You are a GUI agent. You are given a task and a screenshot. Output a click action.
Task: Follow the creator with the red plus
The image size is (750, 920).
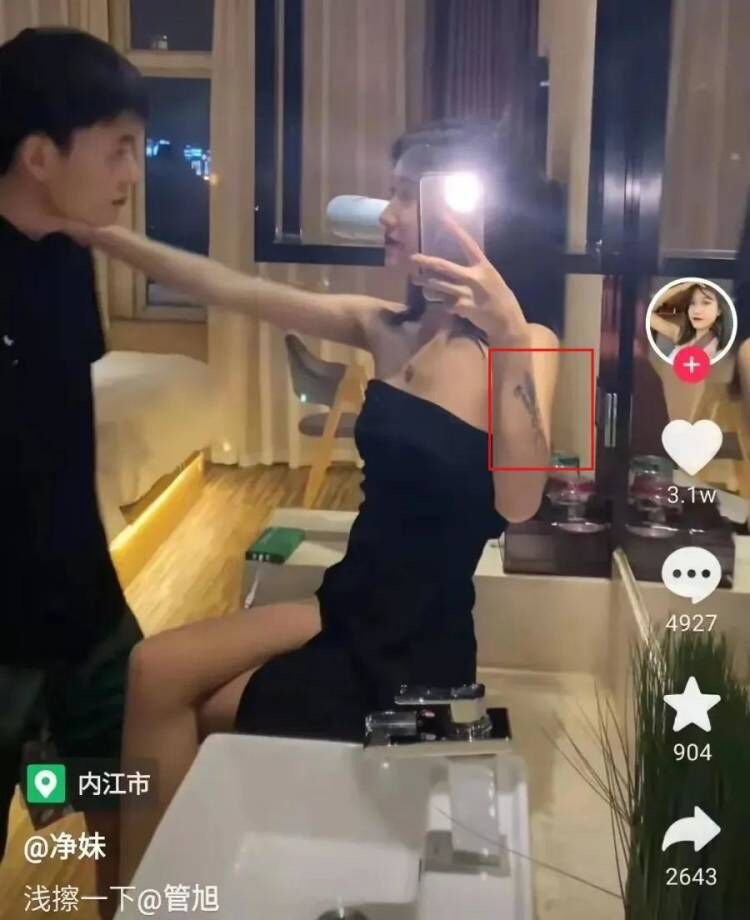(x=691, y=364)
